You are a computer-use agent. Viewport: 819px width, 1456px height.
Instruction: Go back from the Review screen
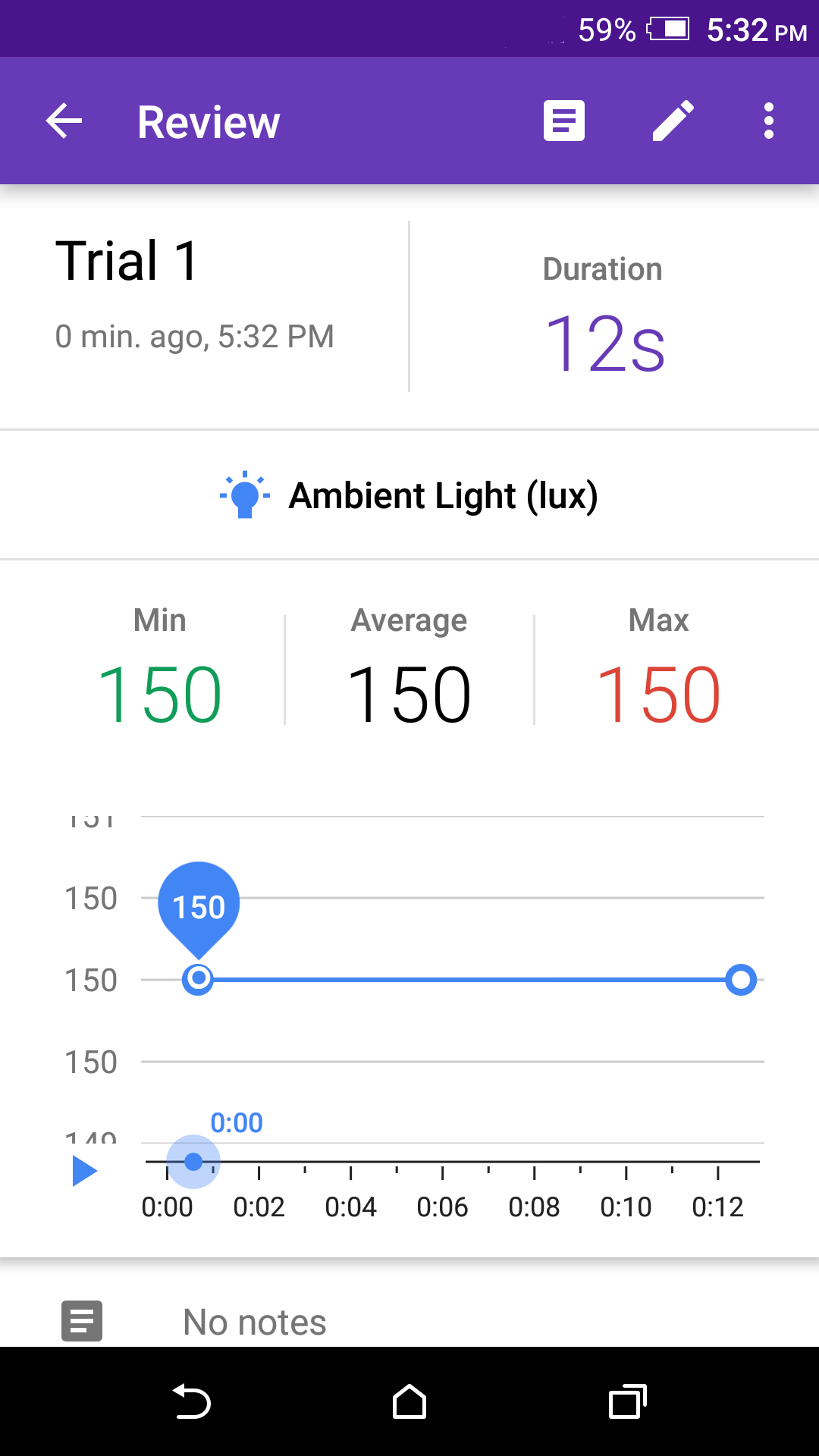point(64,121)
